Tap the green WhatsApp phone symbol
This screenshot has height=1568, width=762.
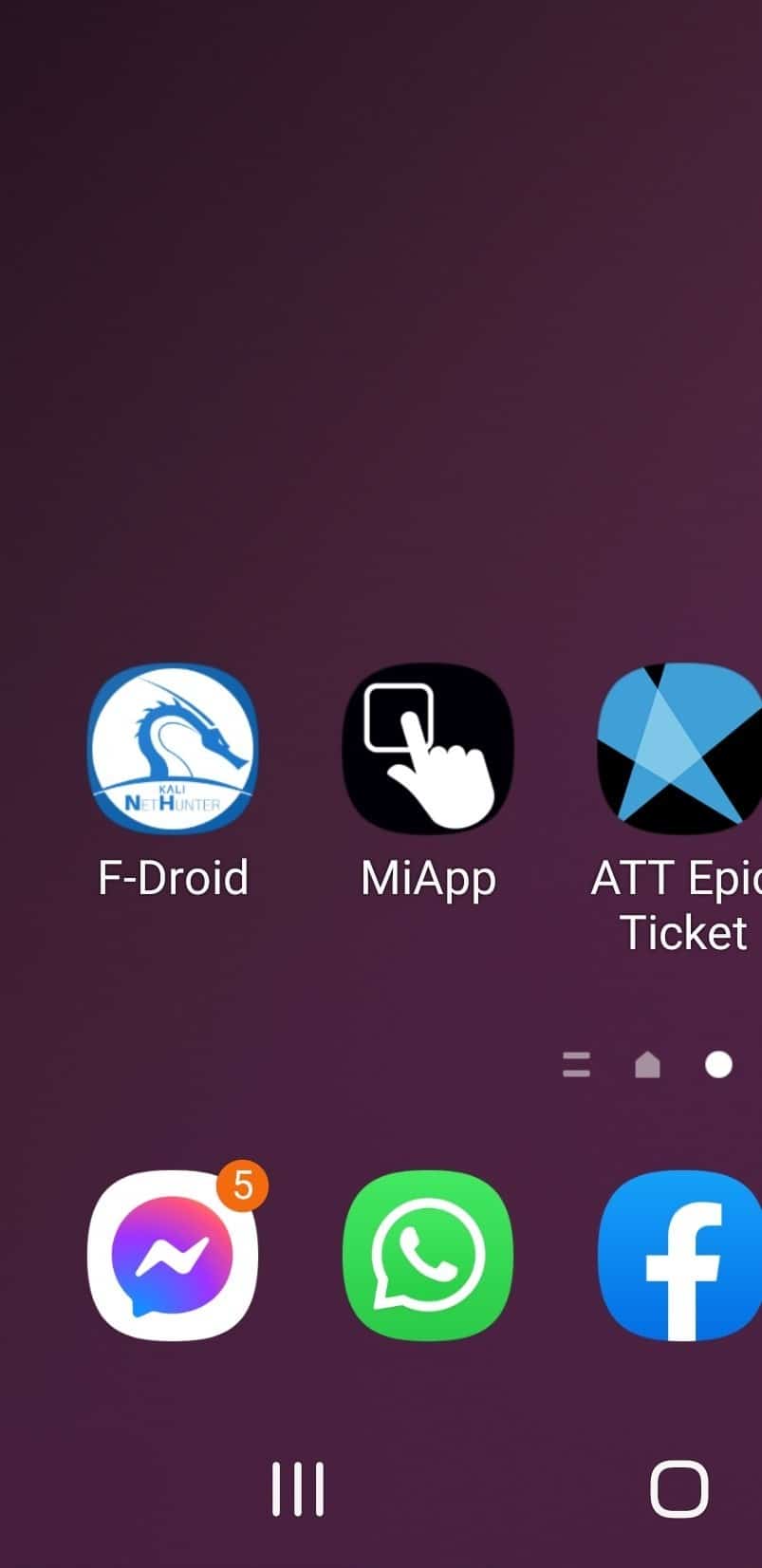click(427, 1255)
